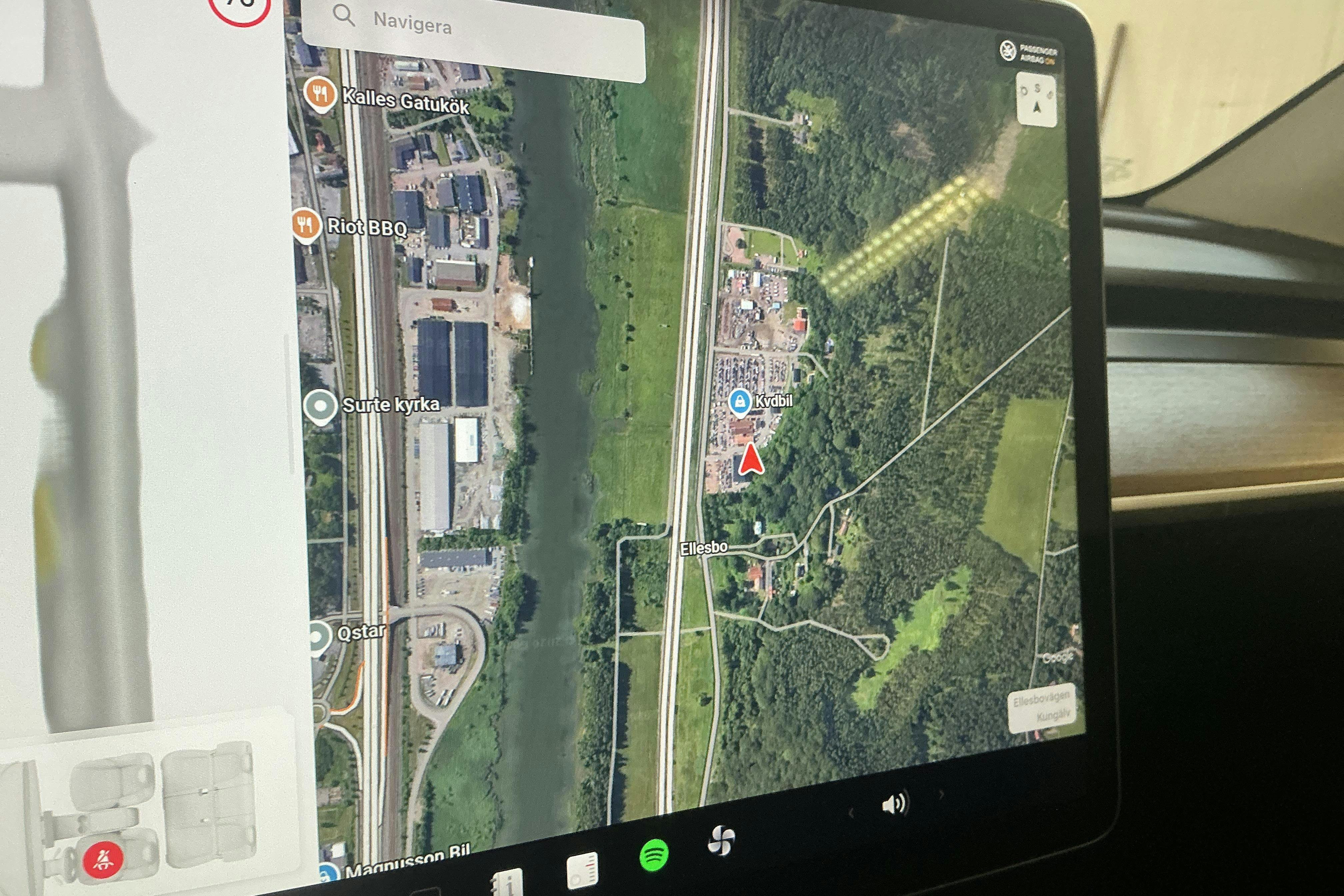Image resolution: width=1344 pixels, height=896 pixels.
Task: Select the Kvdbil marker on the map
Action: point(739,401)
